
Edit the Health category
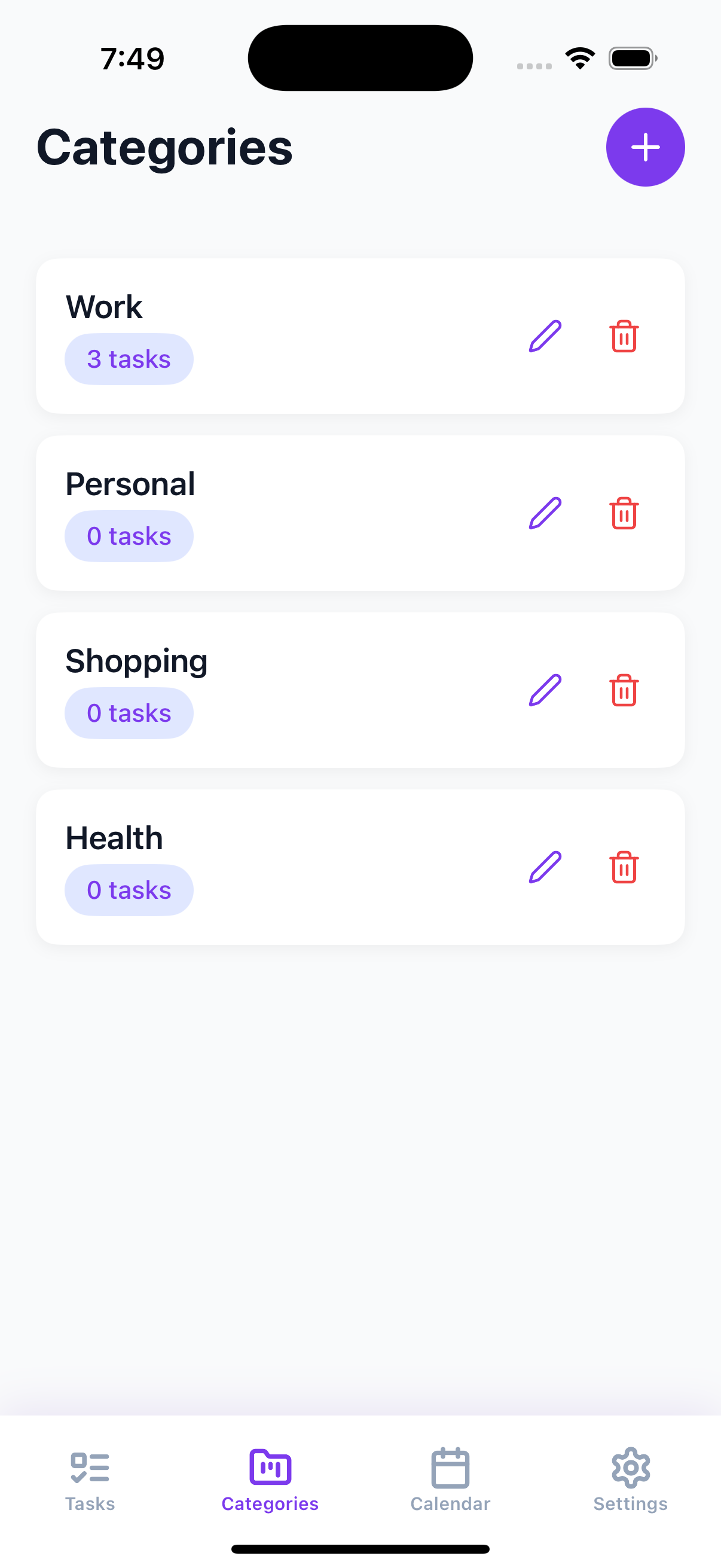click(546, 867)
